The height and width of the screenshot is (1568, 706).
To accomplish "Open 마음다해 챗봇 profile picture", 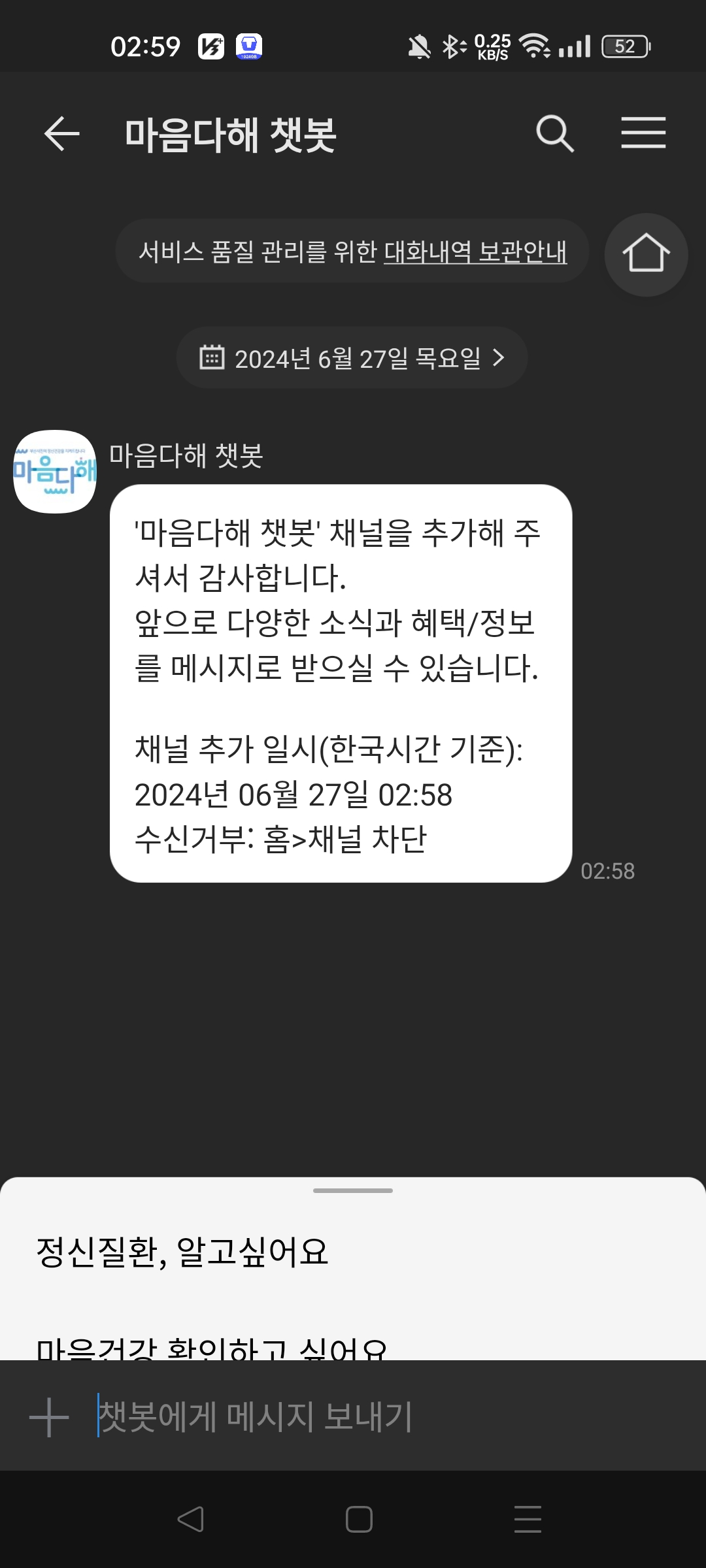I will tap(55, 471).
